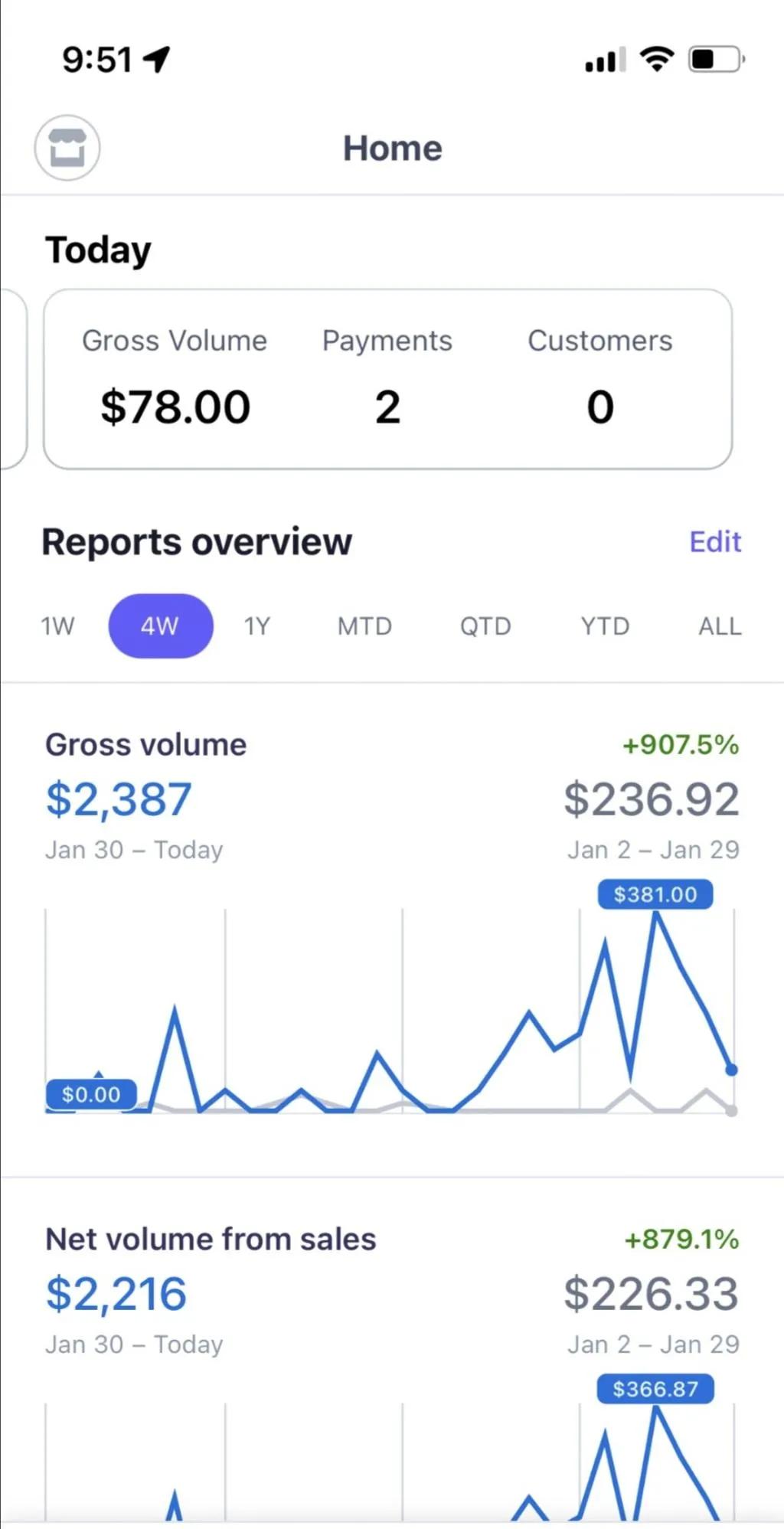This screenshot has height=1529, width=784.
Task: Show year-to-date YTD report
Action: [605, 626]
